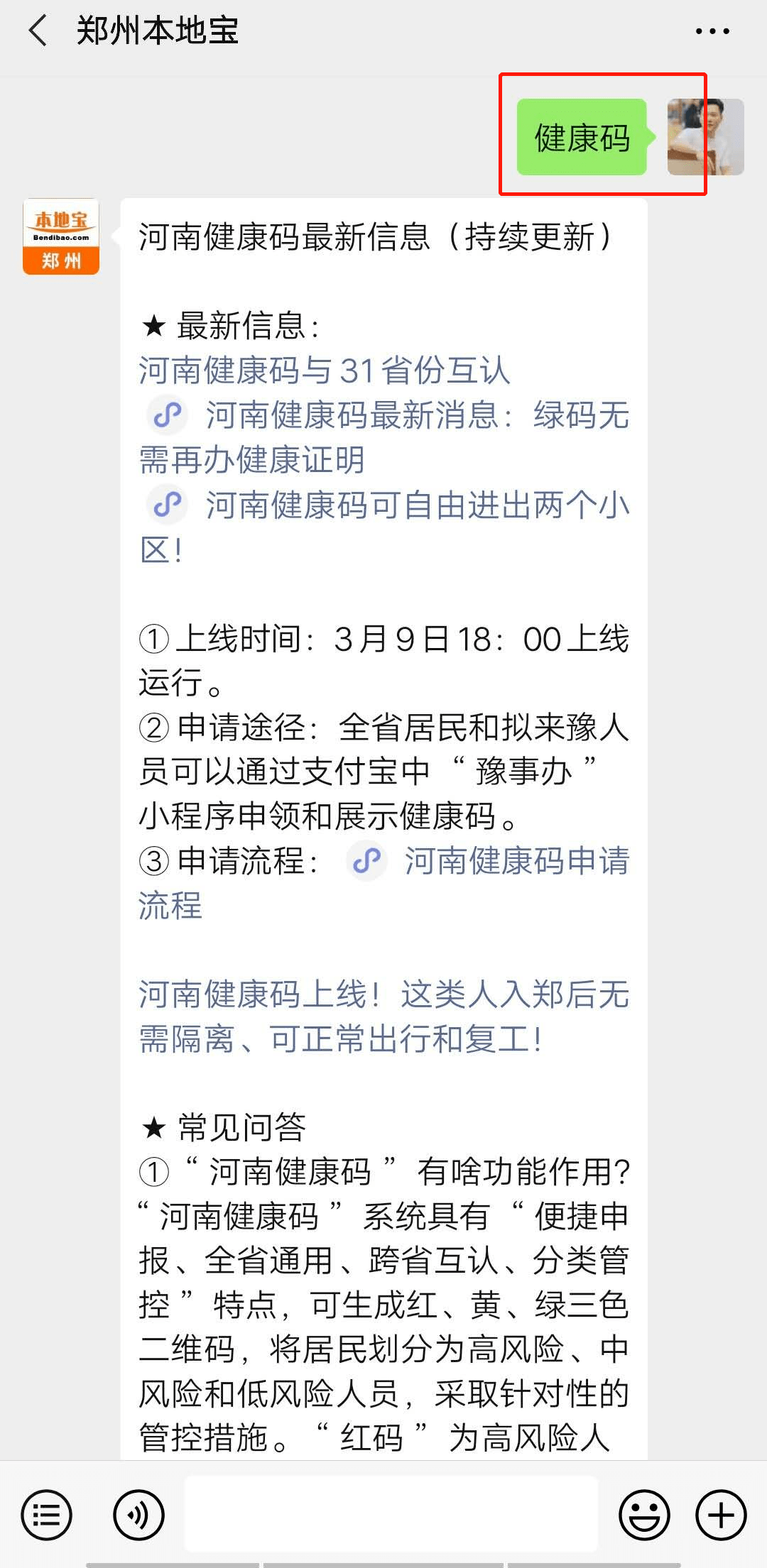Tap your own profile avatar

tap(705, 137)
